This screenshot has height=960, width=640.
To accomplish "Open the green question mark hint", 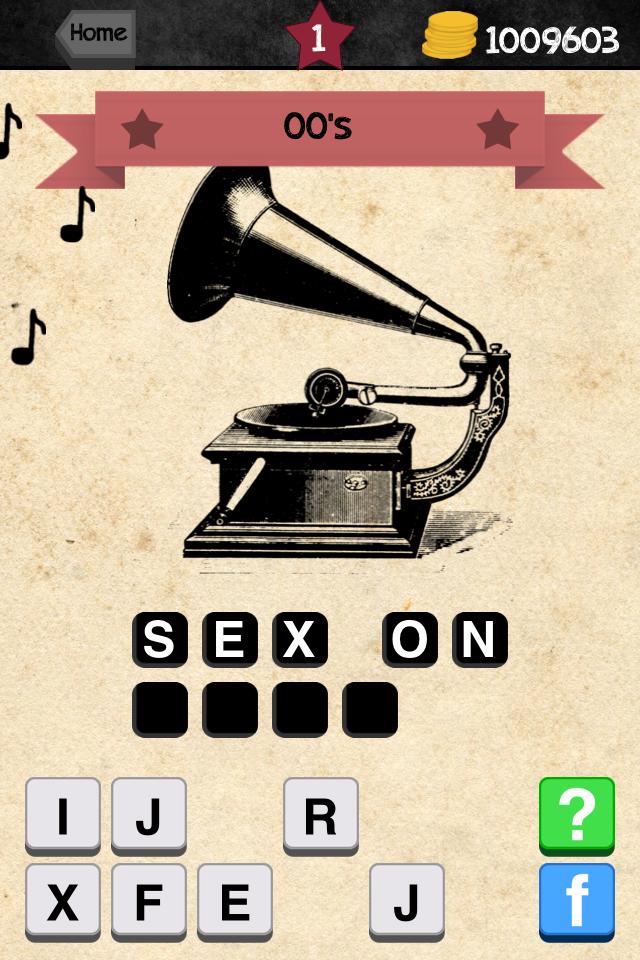I will pyautogui.click(x=576, y=815).
